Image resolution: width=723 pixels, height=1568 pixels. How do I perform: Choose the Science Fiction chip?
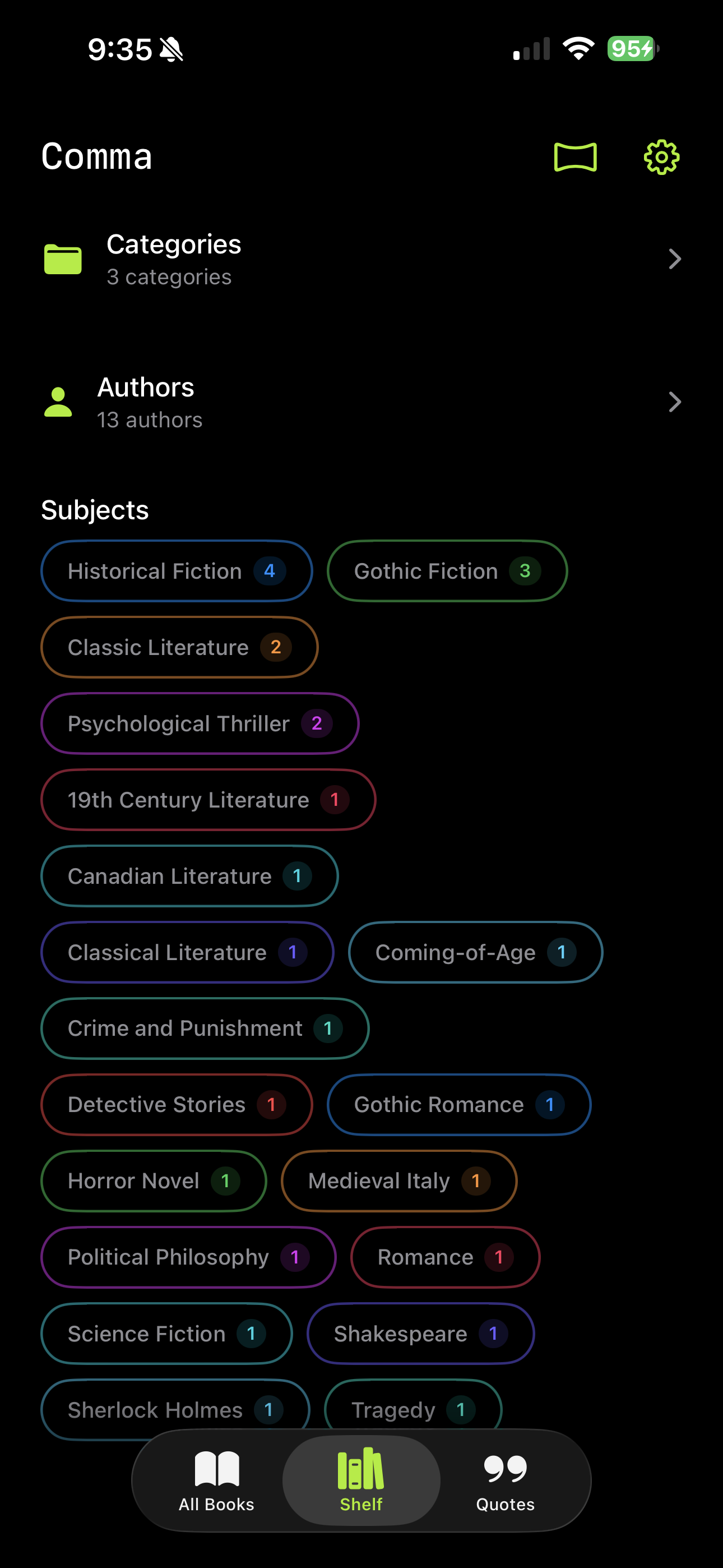(x=166, y=1334)
